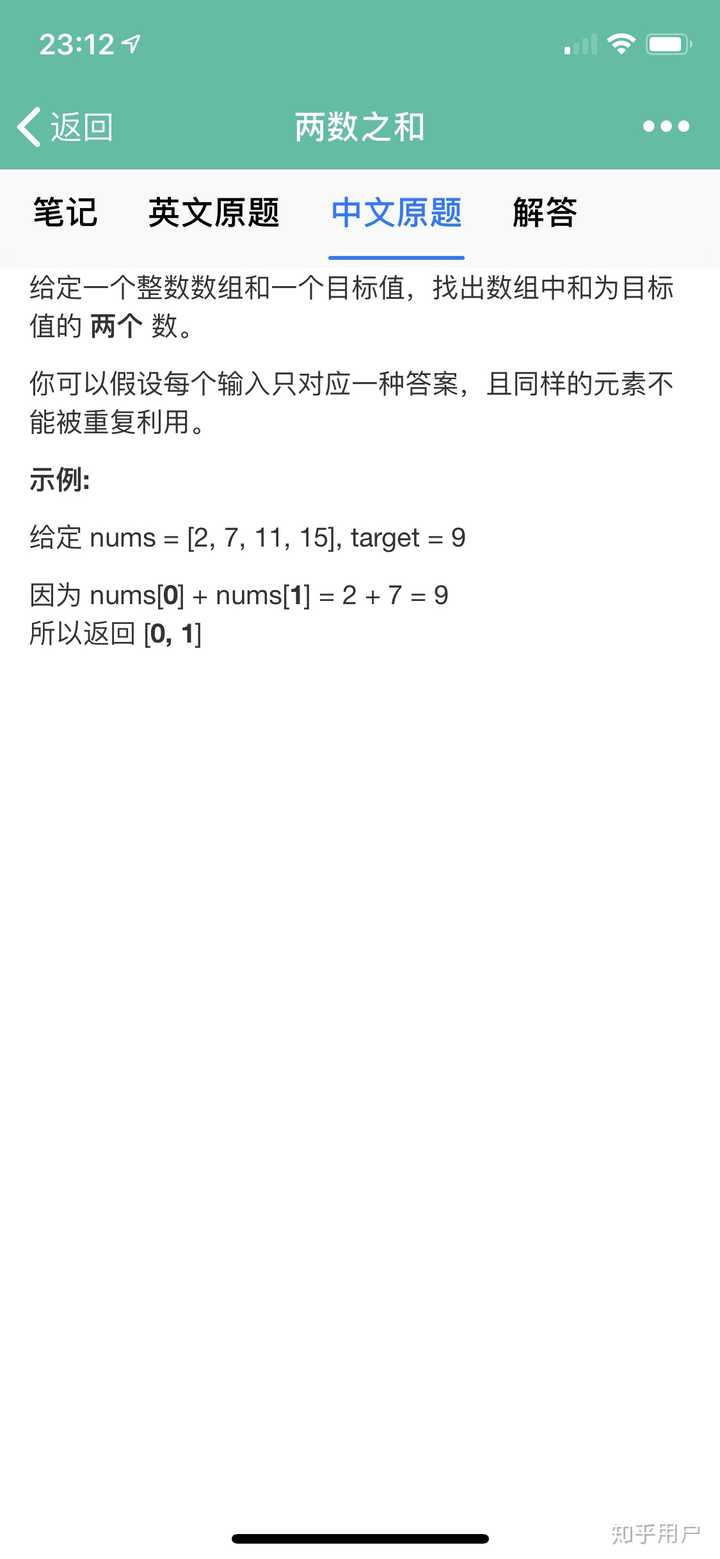This screenshot has width=720, height=1559.
Task: Tap the home indicator bar at bottom
Action: [x=360, y=1539]
